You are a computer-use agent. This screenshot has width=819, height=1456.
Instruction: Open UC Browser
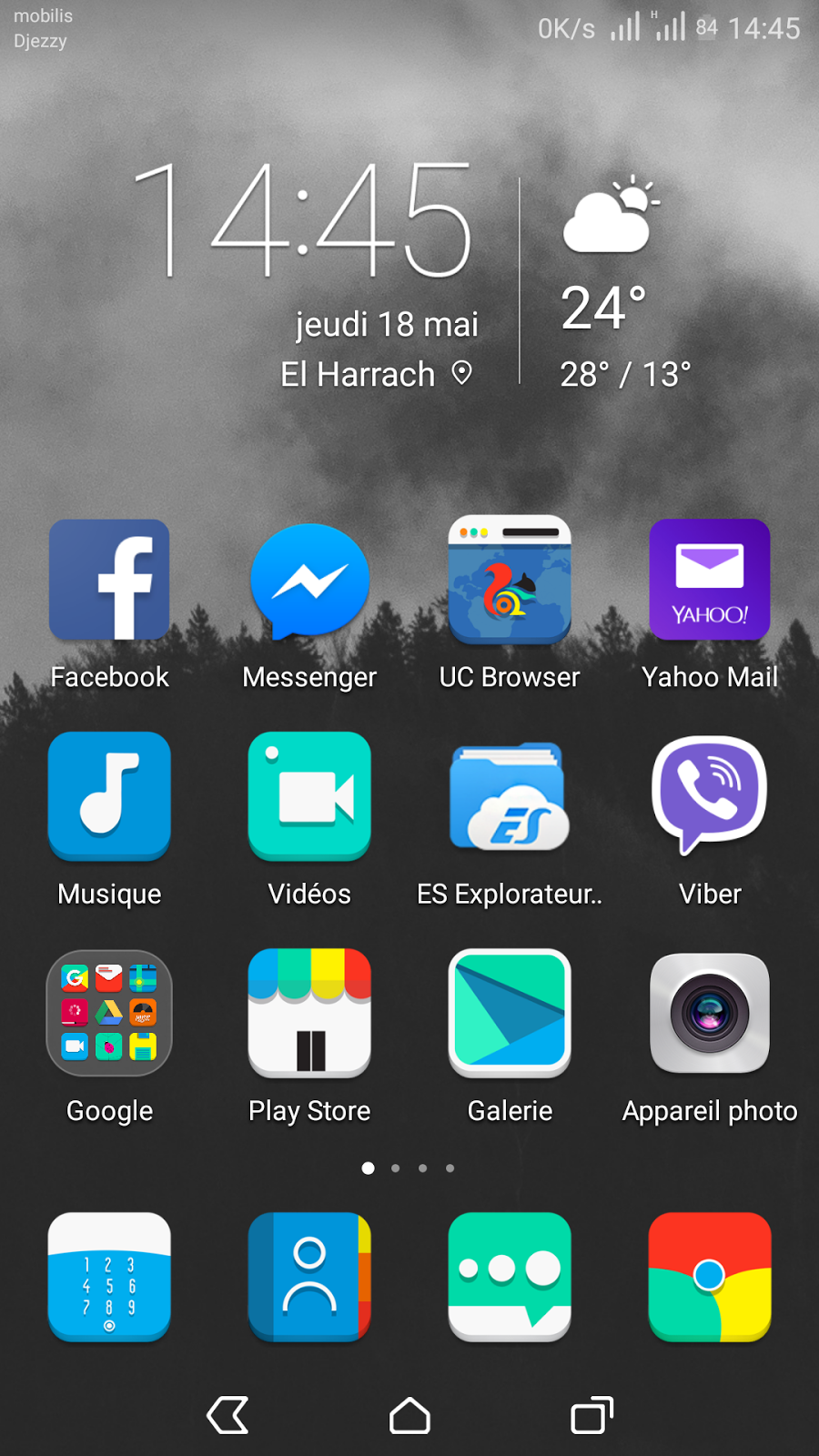tap(510, 581)
